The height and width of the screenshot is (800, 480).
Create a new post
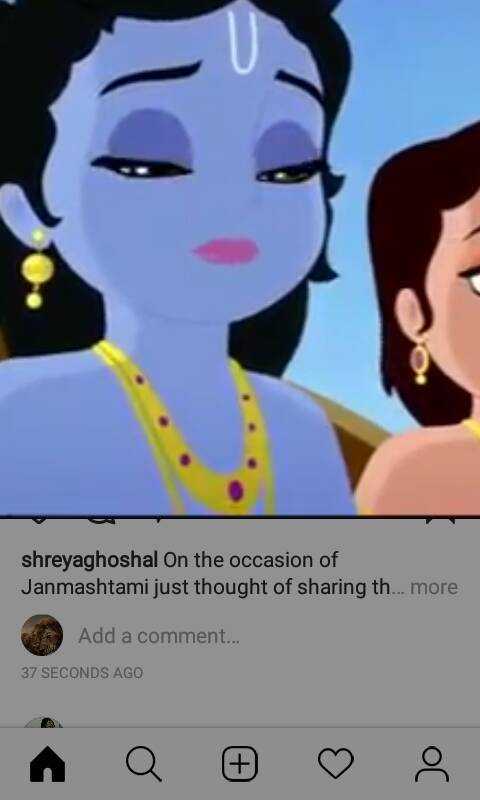(240, 764)
